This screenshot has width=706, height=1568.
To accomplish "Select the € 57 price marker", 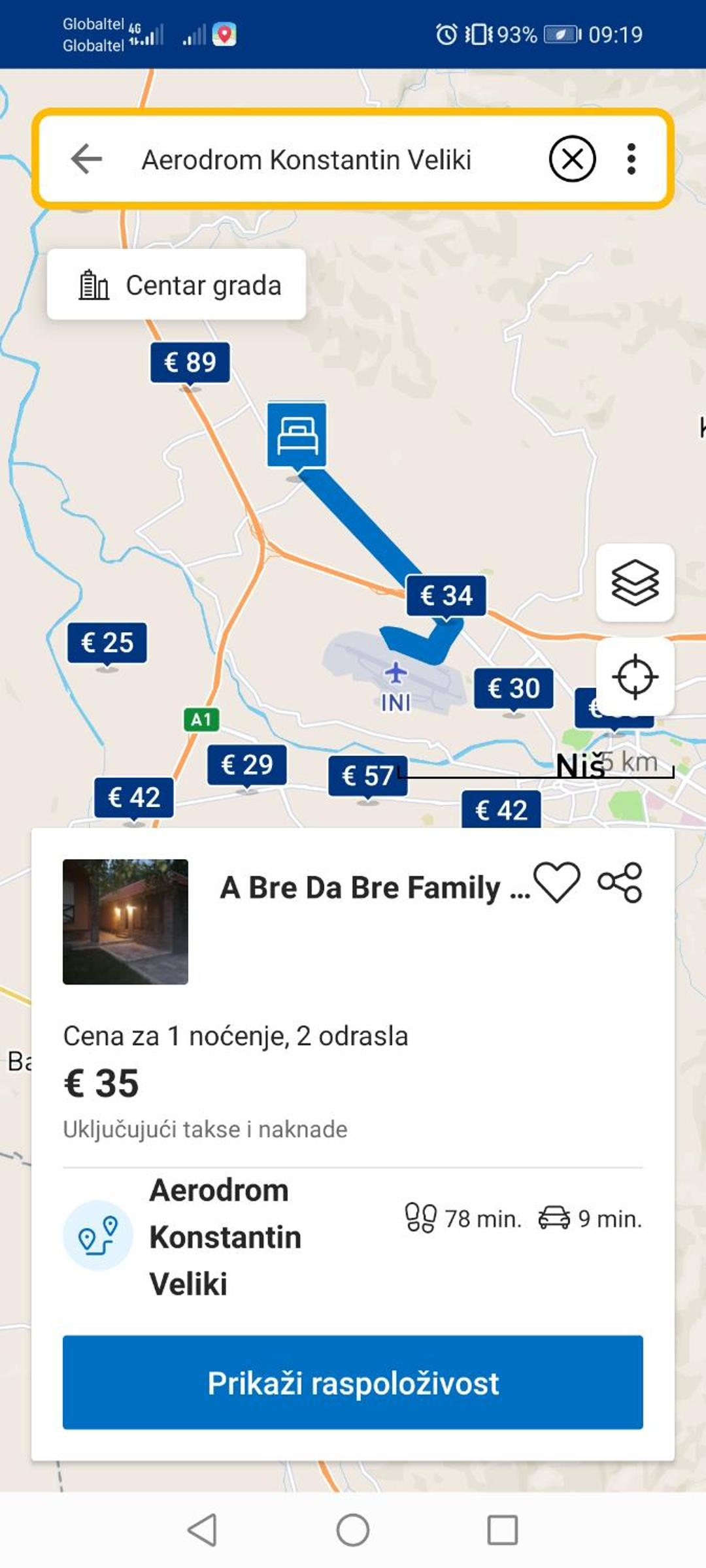I will 367,776.
